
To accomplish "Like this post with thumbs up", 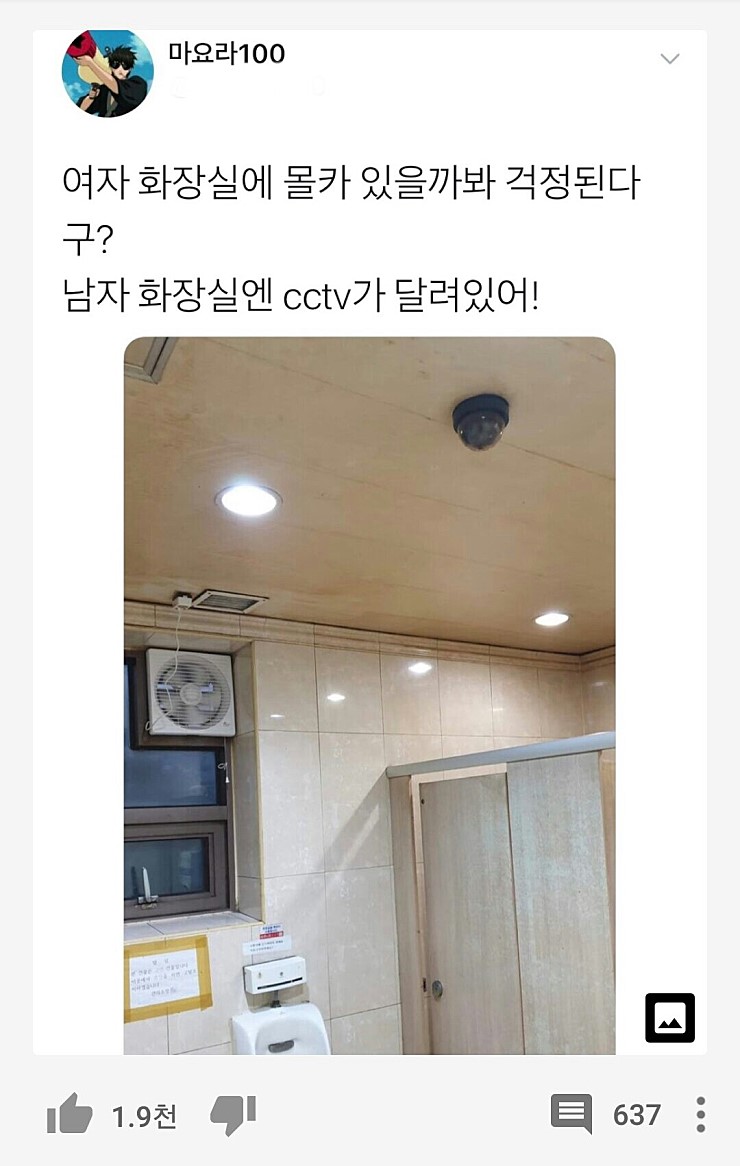I will coord(70,1114).
